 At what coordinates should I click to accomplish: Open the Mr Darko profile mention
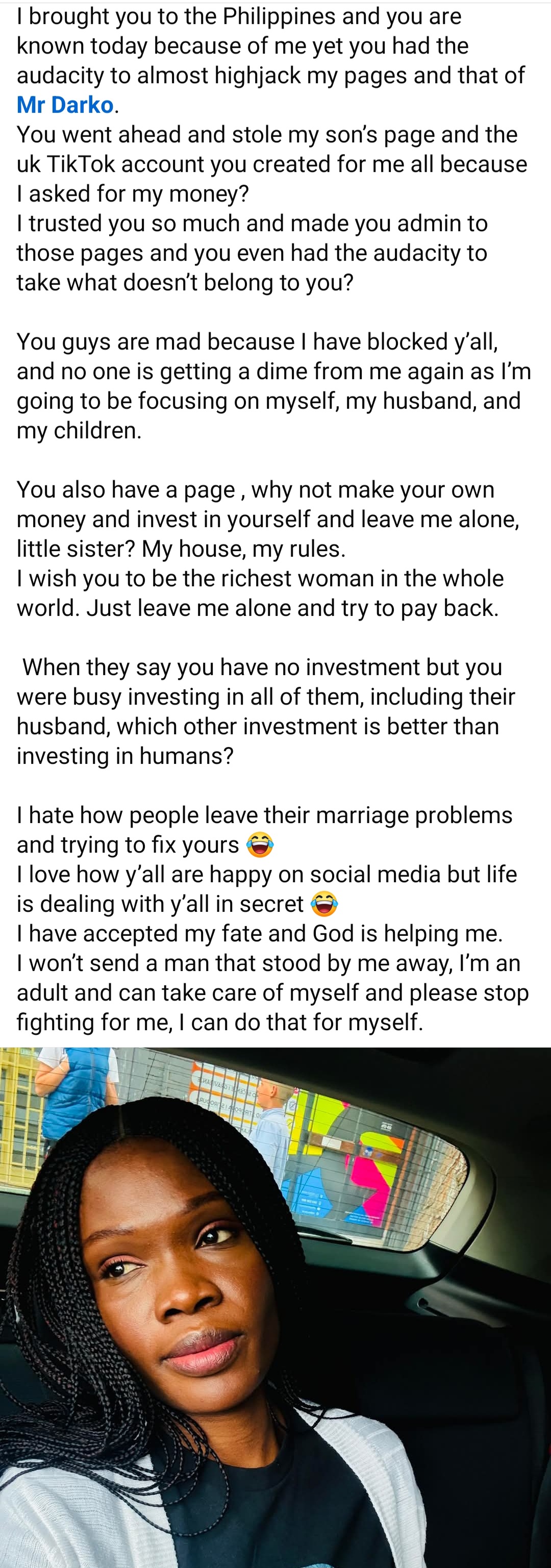coord(65,105)
